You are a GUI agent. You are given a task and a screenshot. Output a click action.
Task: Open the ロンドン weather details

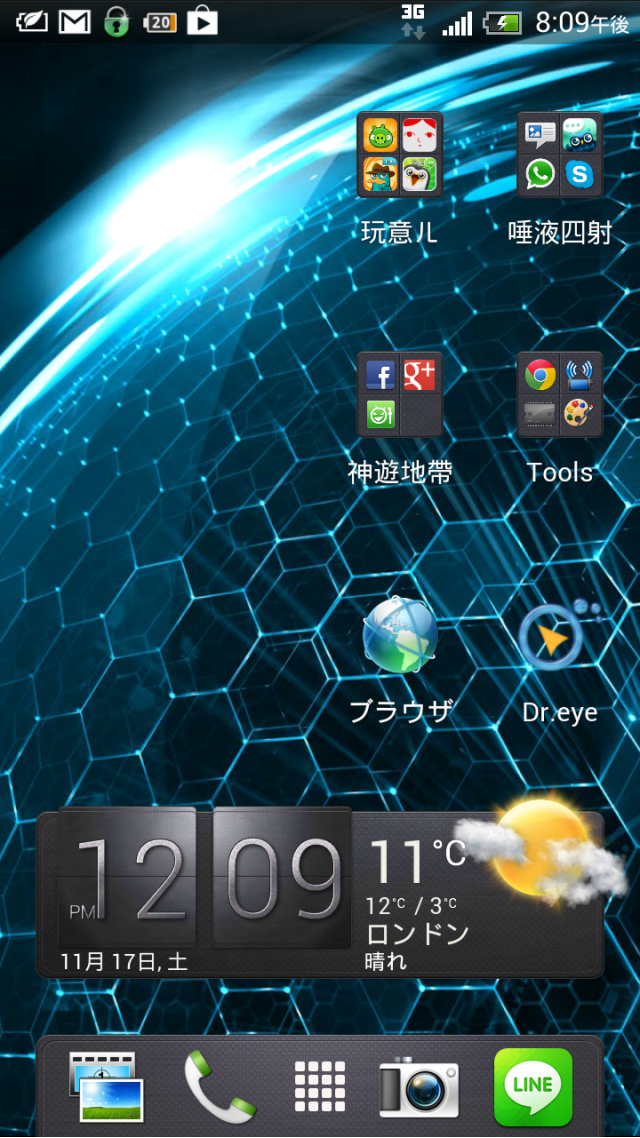point(480,890)
